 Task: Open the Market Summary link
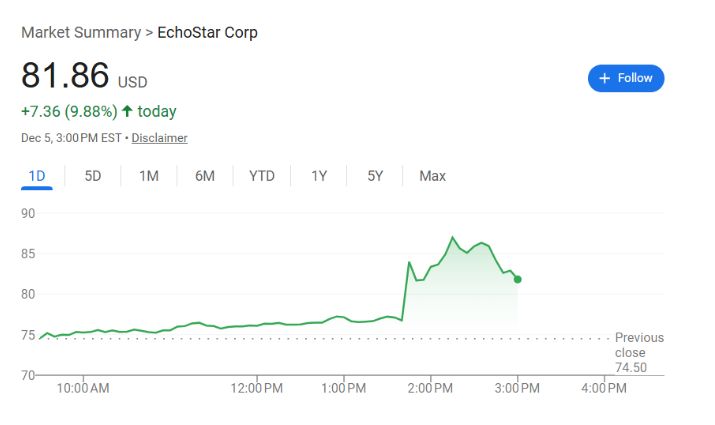[81, 32]
